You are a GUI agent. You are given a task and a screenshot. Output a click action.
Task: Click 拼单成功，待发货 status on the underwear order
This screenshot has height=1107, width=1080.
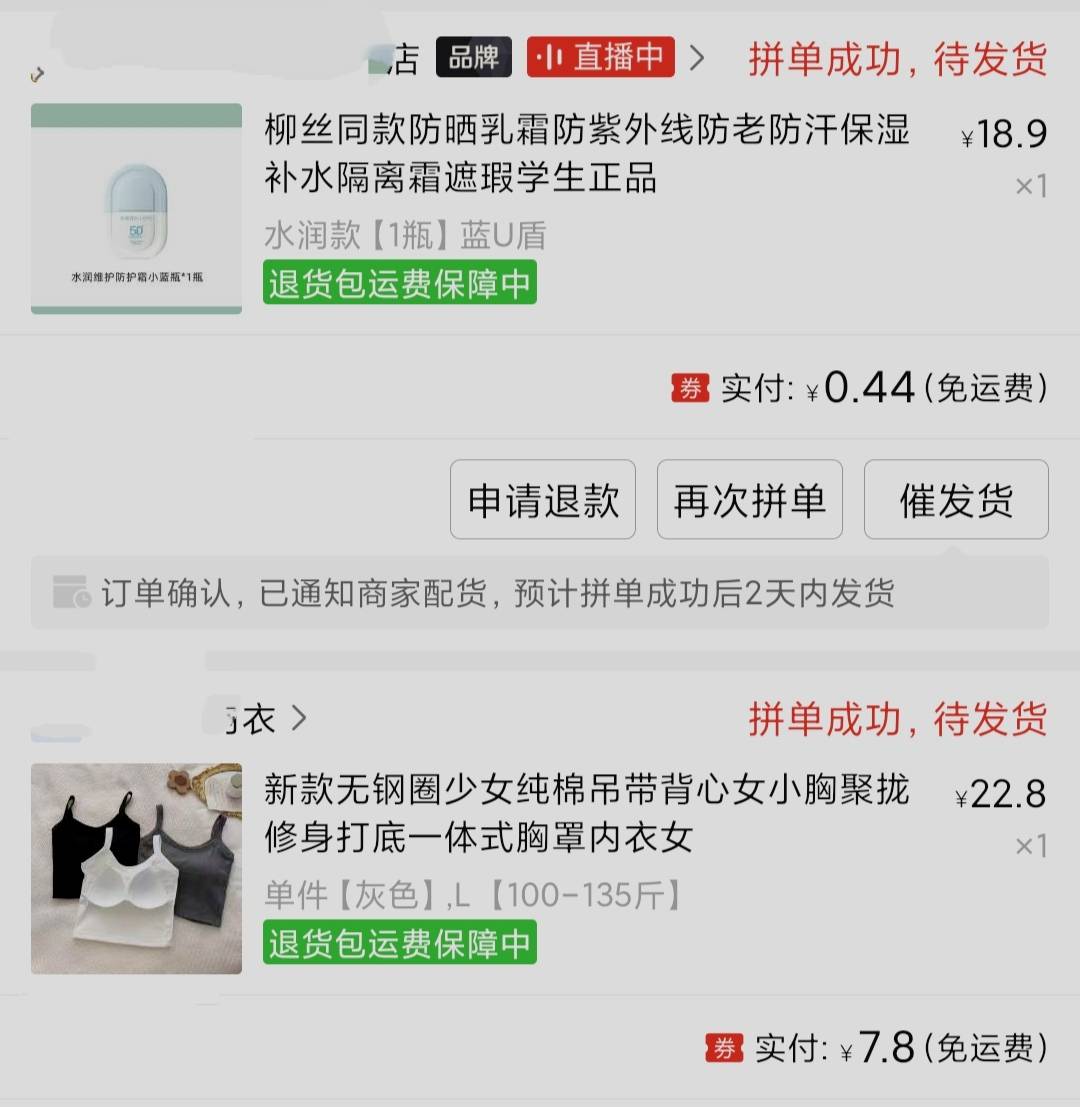(898, 719)
